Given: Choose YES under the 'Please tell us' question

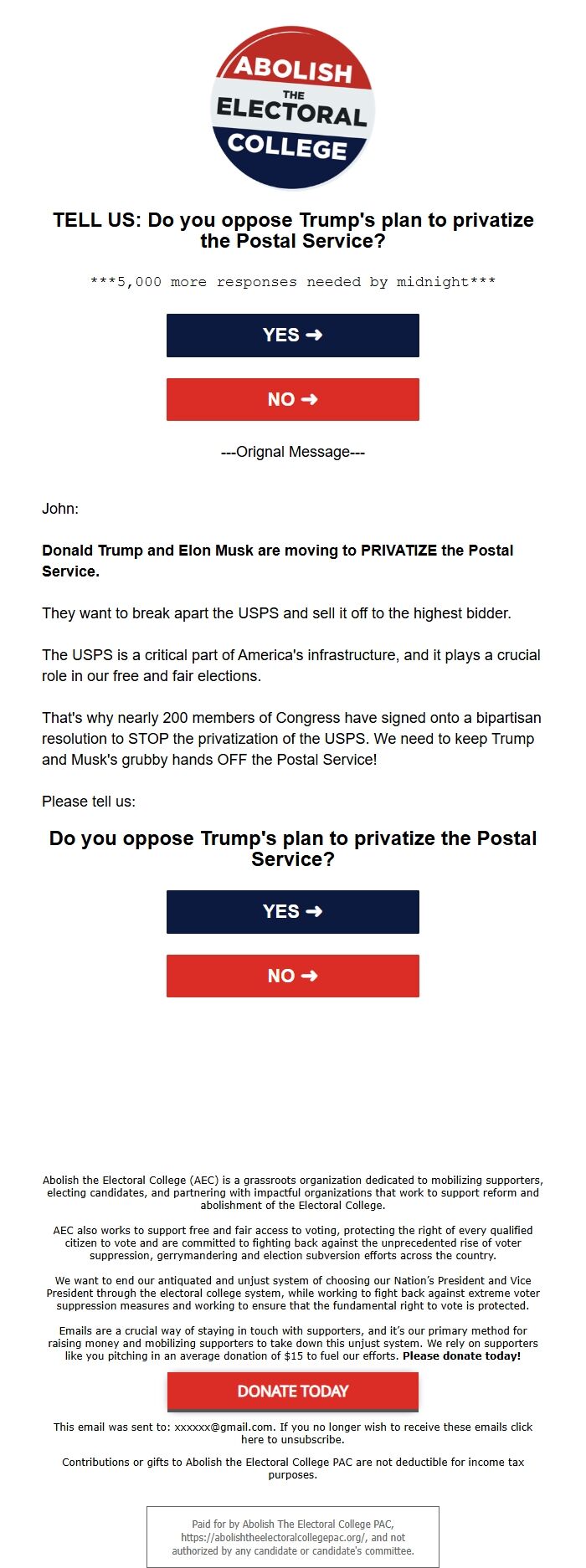Looking at the screenshot, I should click(x=292, y=912).
